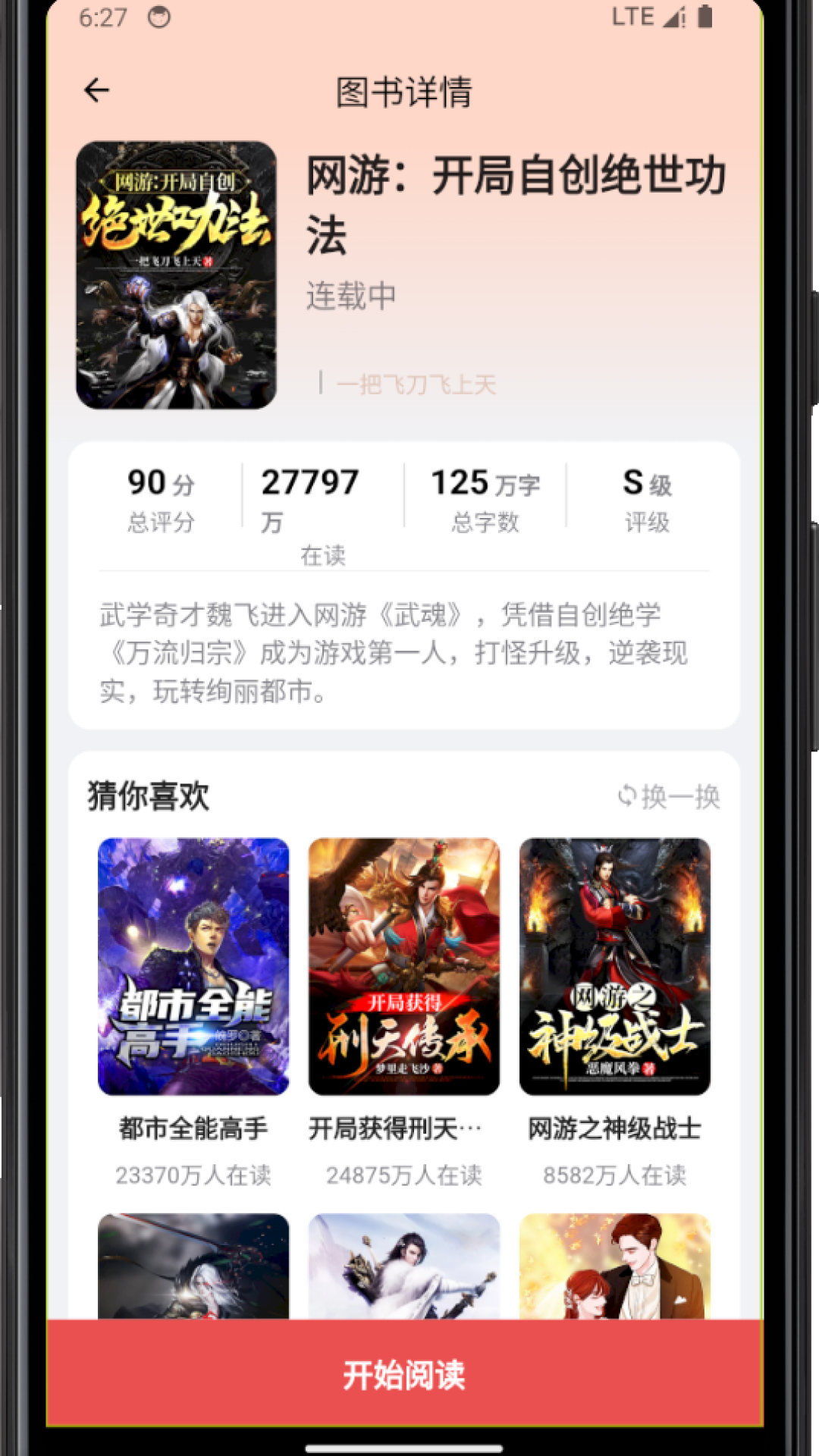
Task: Open the book 开局获得刑天传承
Action: coord(404,967)
